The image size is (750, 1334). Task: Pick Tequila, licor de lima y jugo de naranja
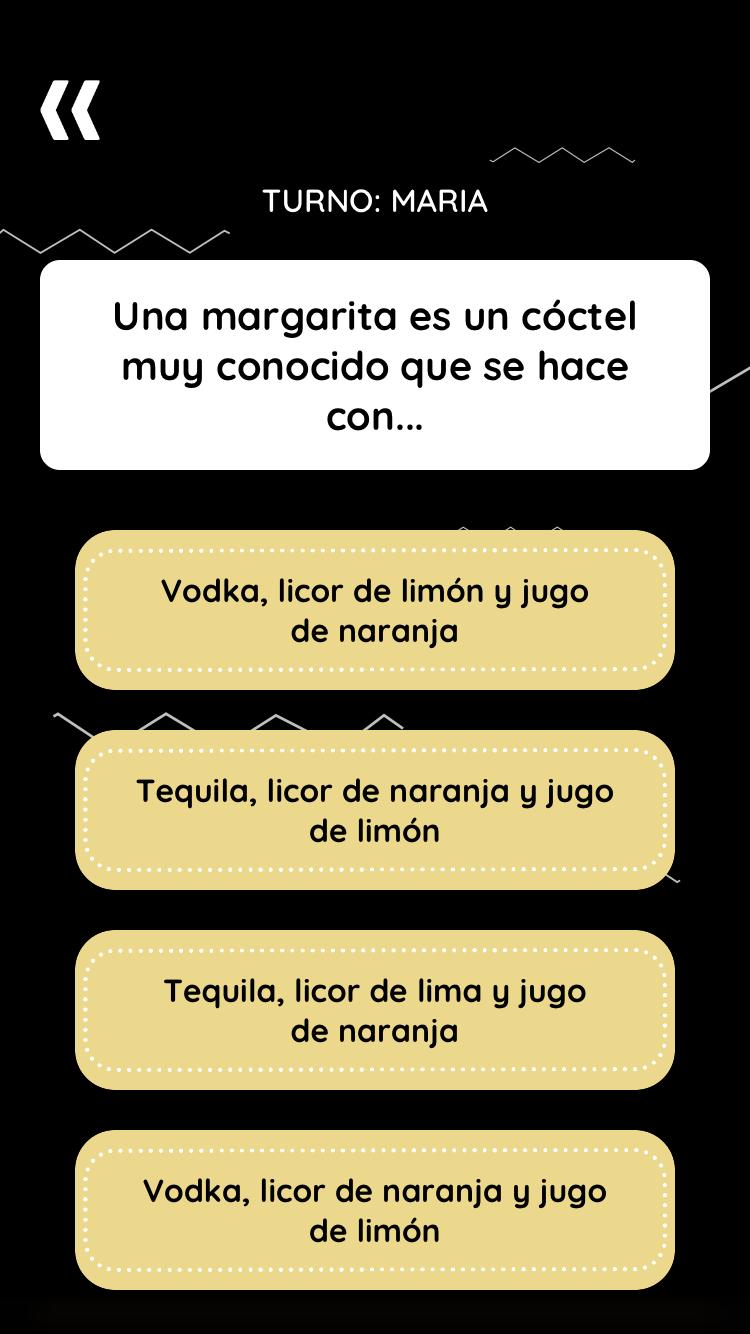tap(375, 1010)
